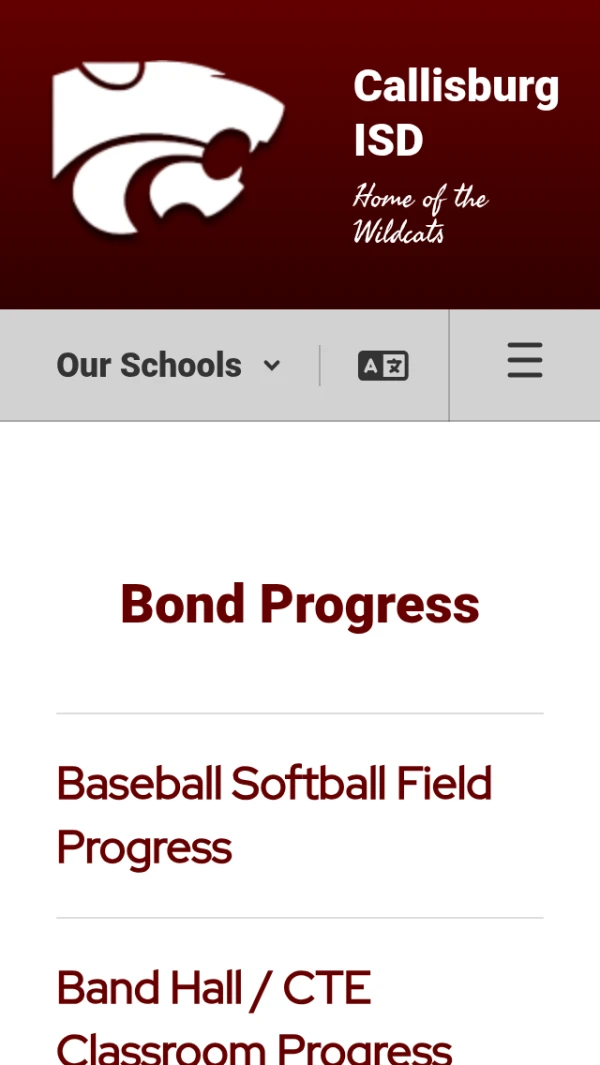
Task: Open the hamburger menu
Action: [525, 360]
